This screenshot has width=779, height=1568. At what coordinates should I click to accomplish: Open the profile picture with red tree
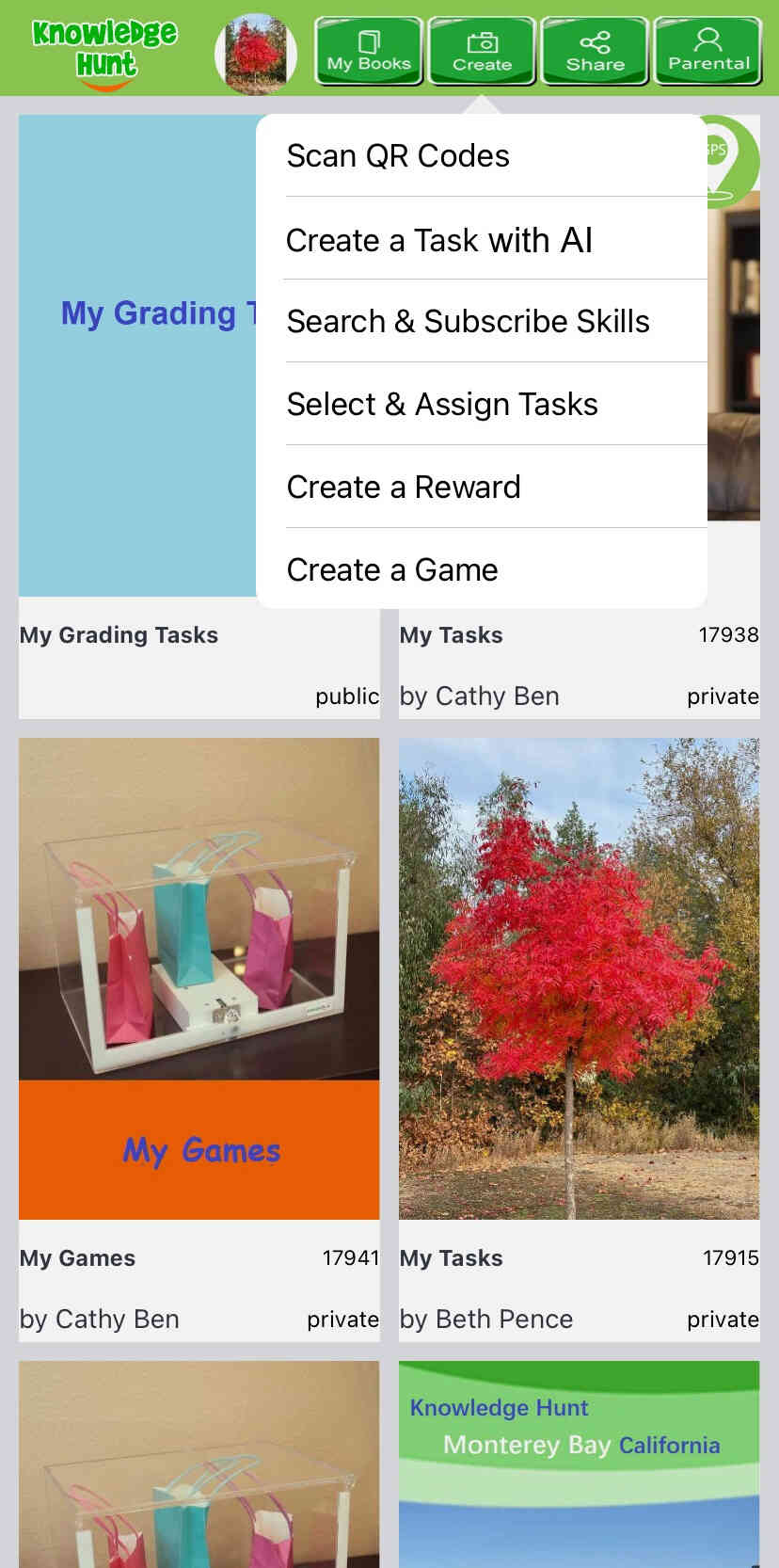tap(255, 54)
